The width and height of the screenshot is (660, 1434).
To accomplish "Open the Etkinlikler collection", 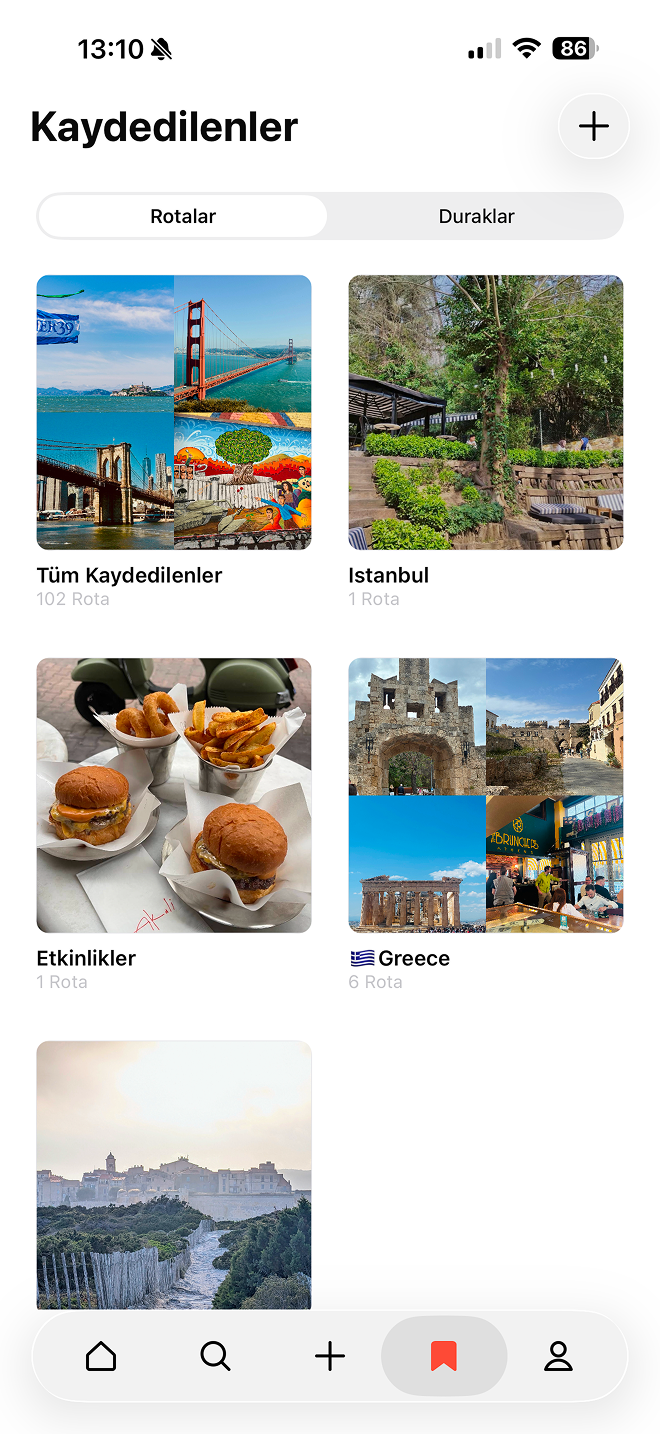I will 174,795.
